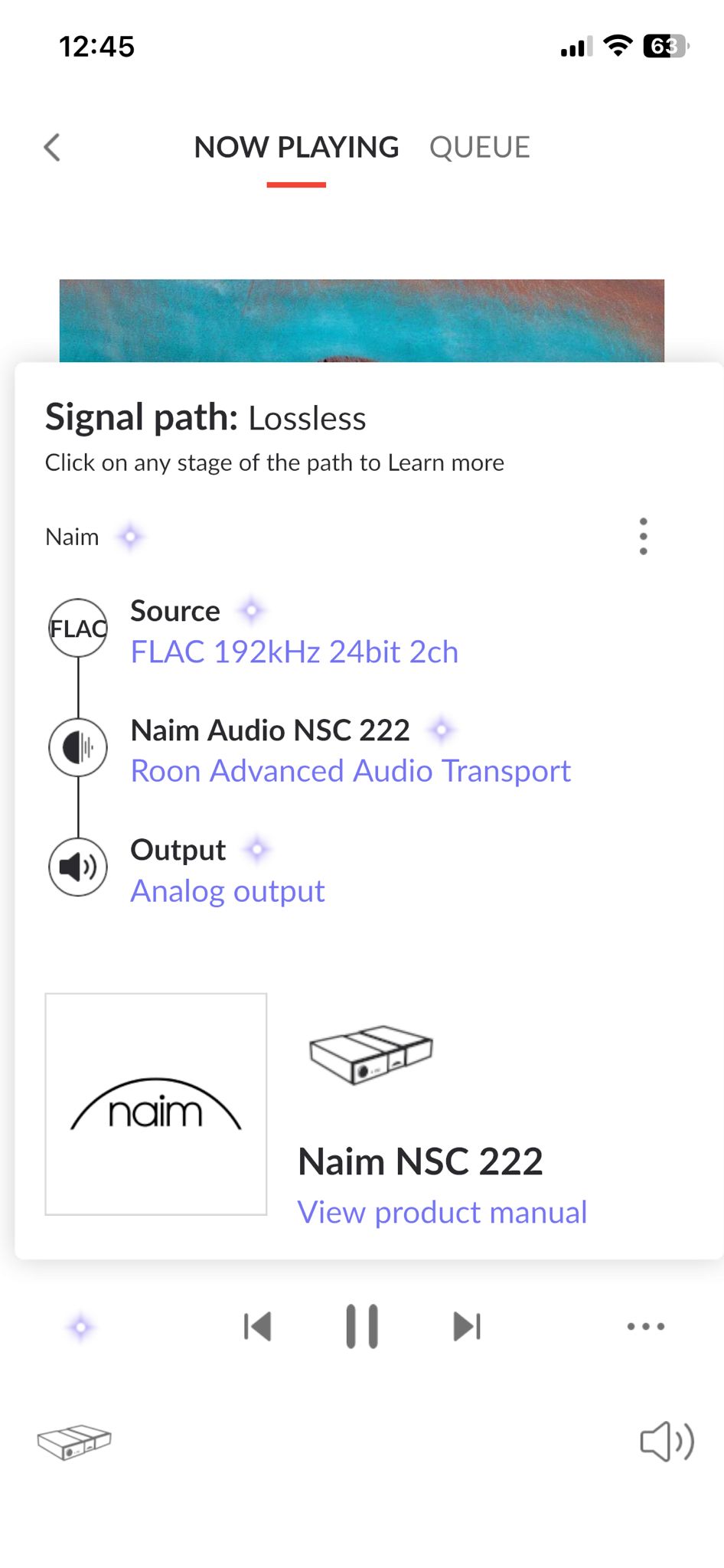Open the Naim zone device selector
Image resolution: width=724 pixels, height=1568 pixels.
(x=74, y=1442)
